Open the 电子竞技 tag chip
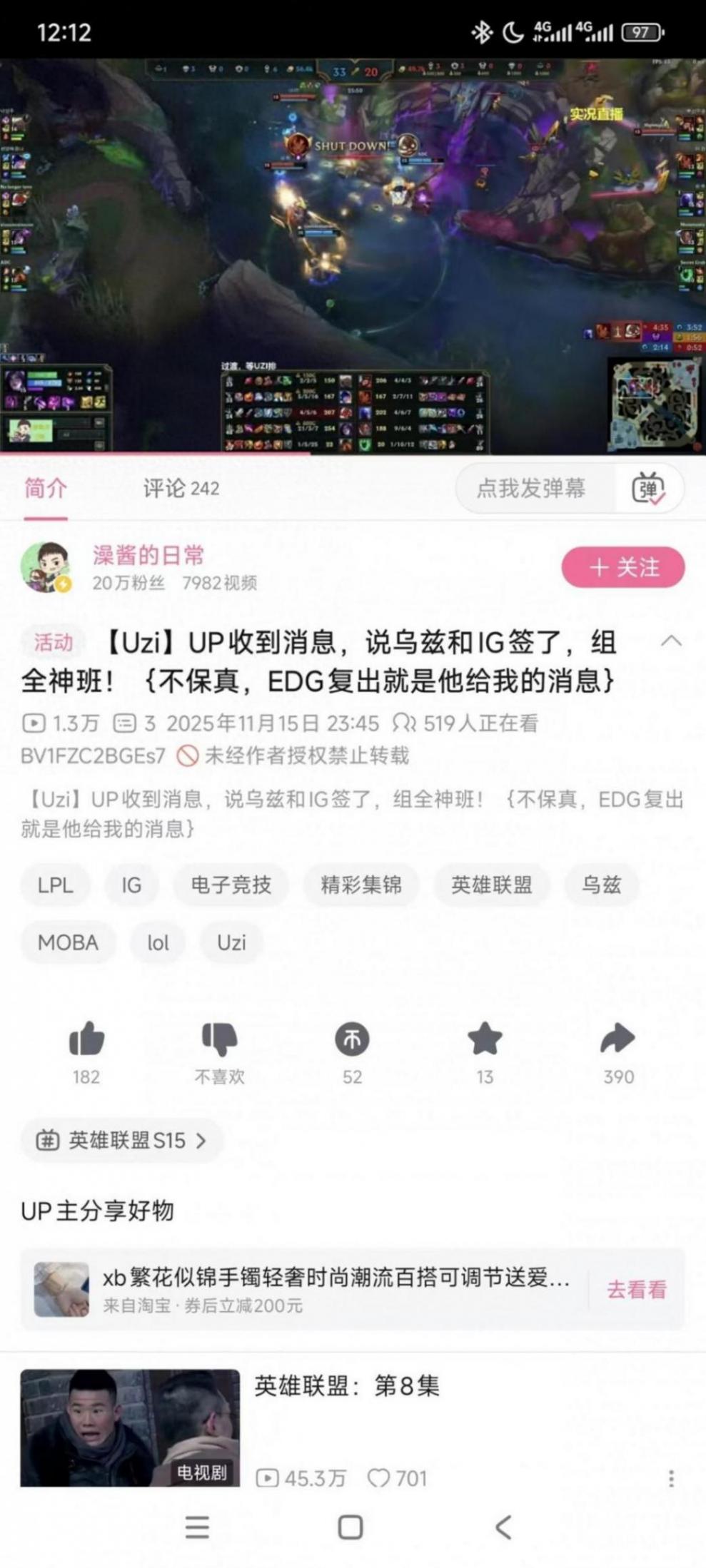Image resolution: width=706 pixels, height=1568 pixels. tap(231, 885)
